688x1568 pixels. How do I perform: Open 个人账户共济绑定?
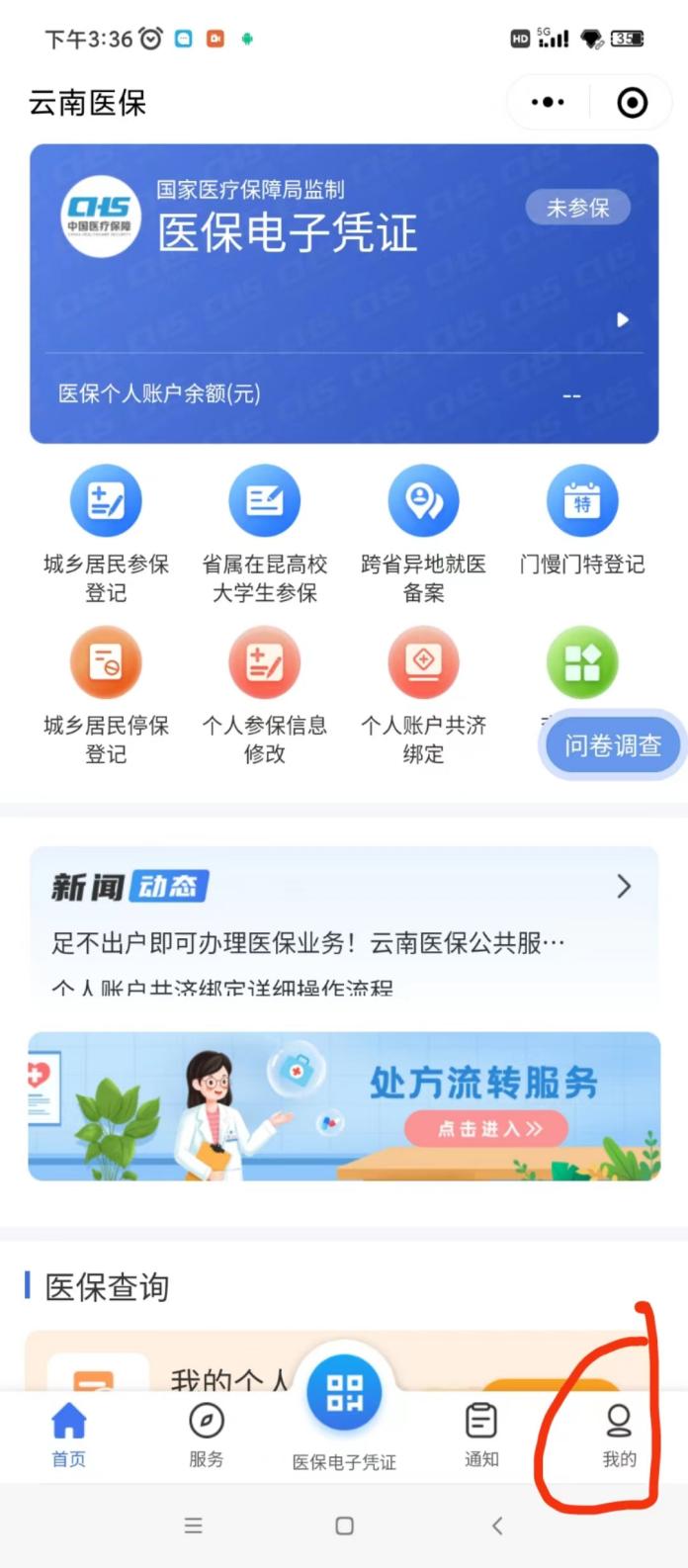[423, 695]
